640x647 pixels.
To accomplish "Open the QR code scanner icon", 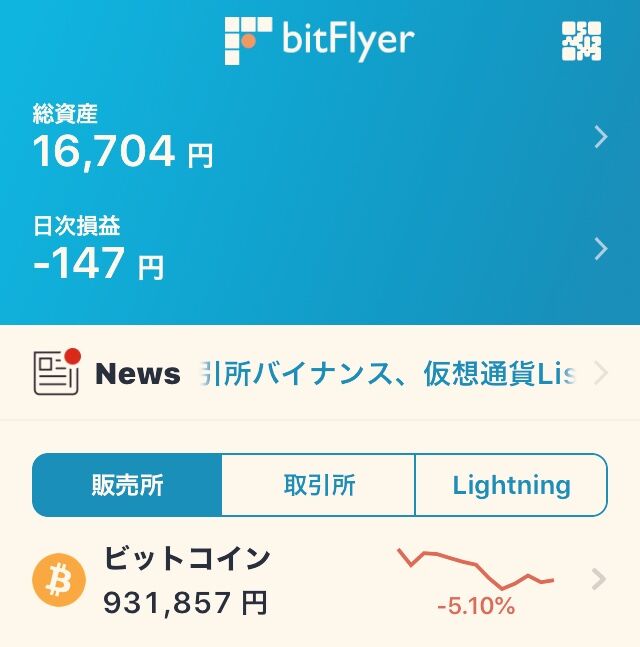I will tap(581, 41).
